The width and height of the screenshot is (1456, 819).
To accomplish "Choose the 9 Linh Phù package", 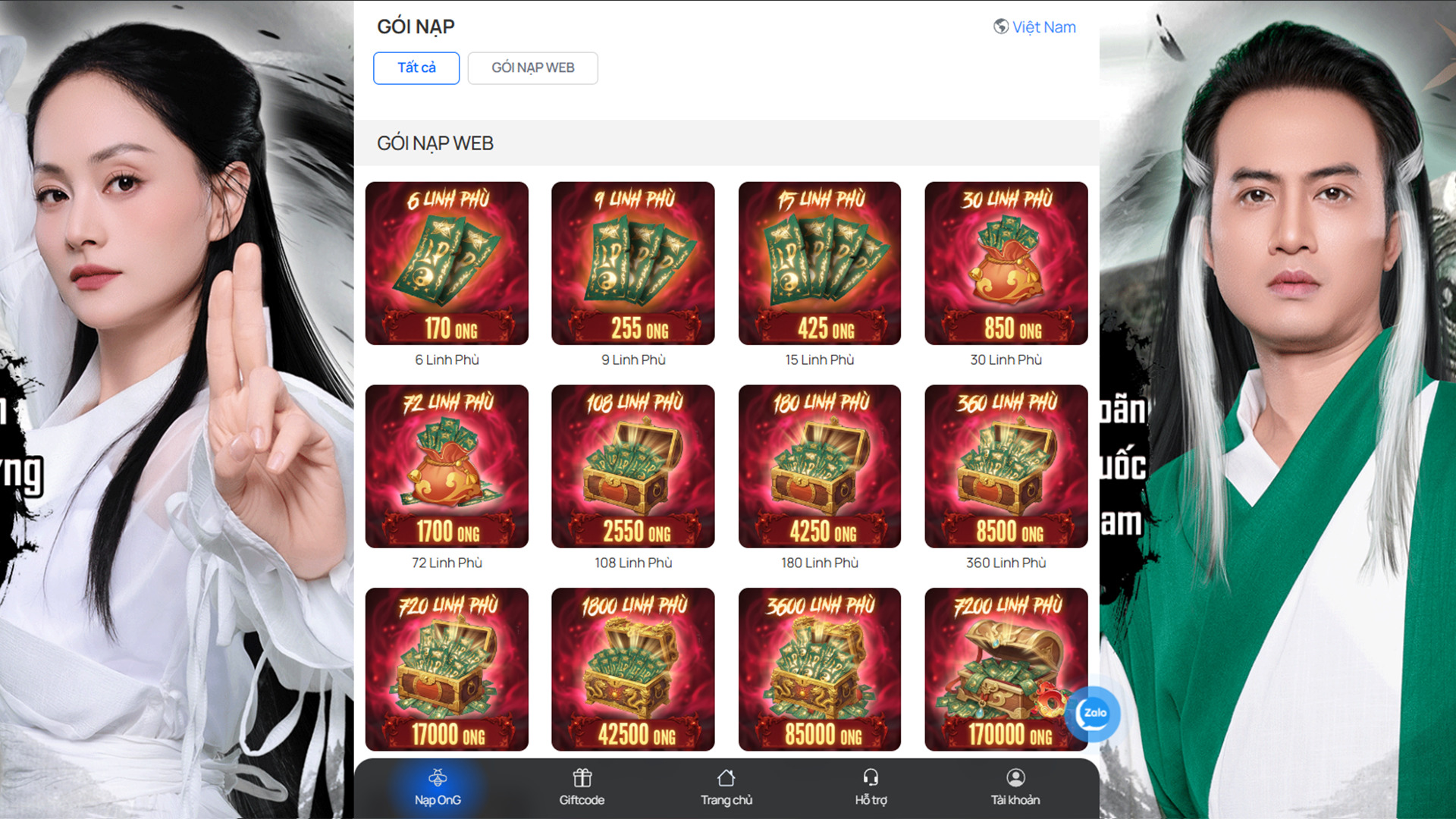I will [x=632, y=263].
